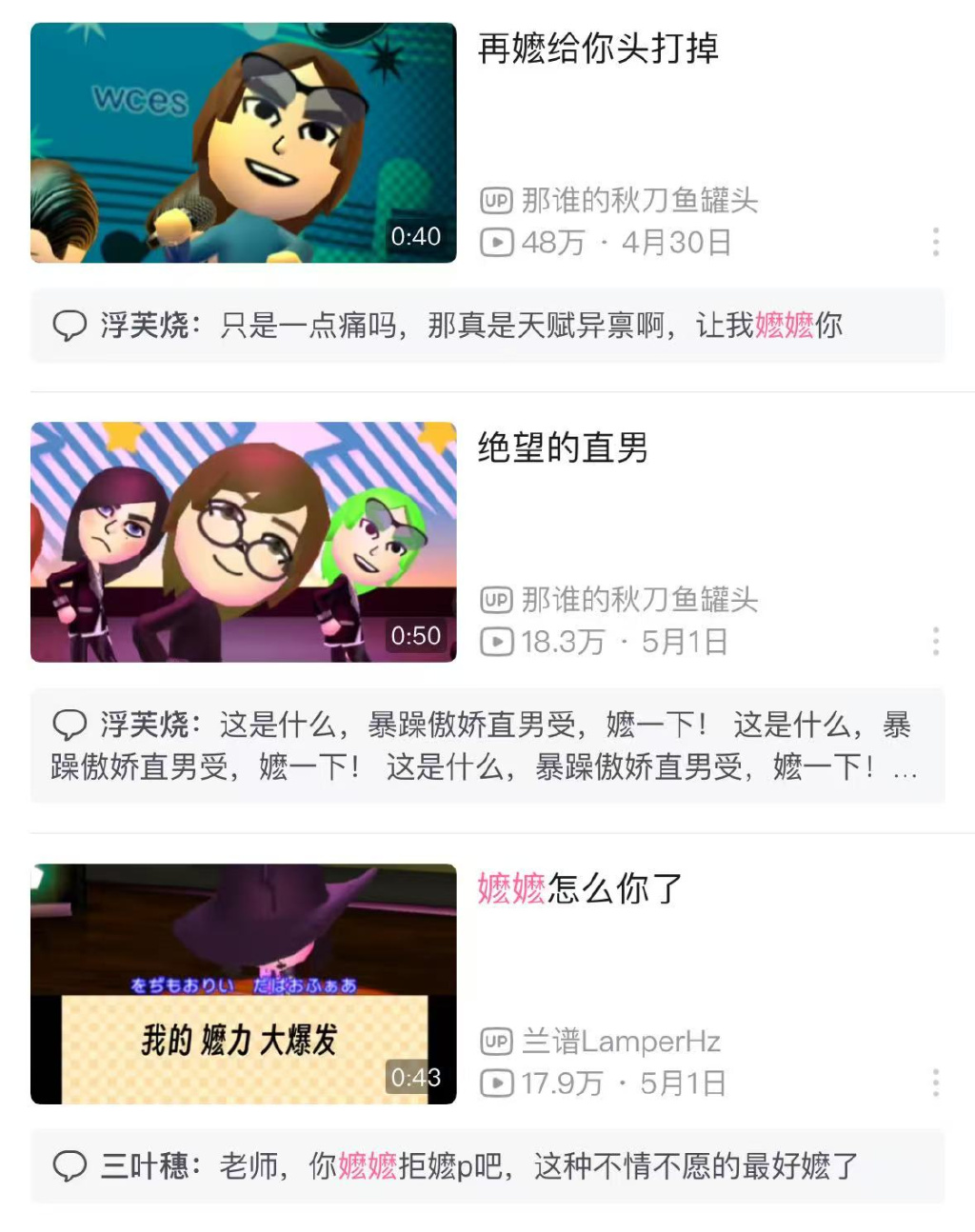The width and height of the screenshot is (975, 1232).
Task: Open more options for 再嬷给你头打掉
Action: tap(936, 242)
